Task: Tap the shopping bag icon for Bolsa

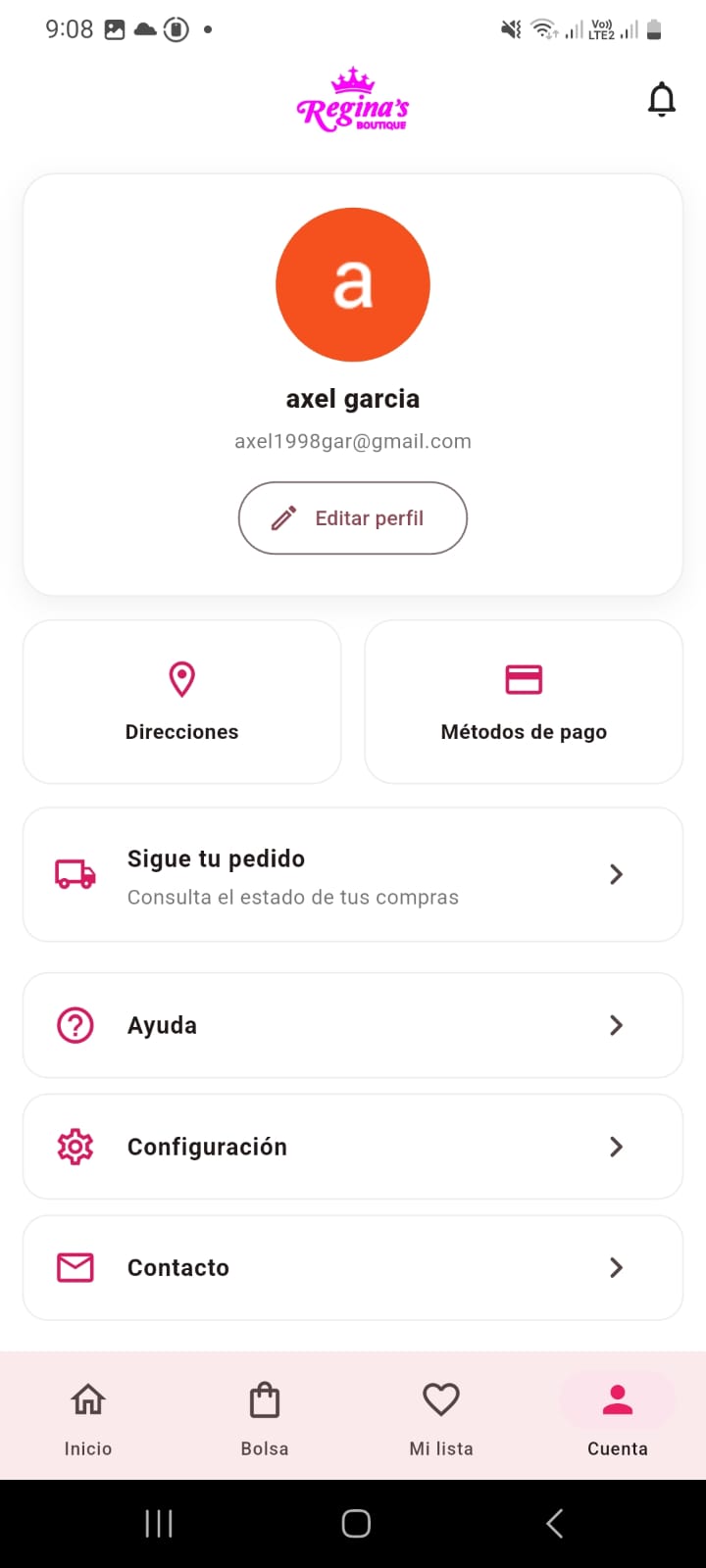Action: point(264,1399)
